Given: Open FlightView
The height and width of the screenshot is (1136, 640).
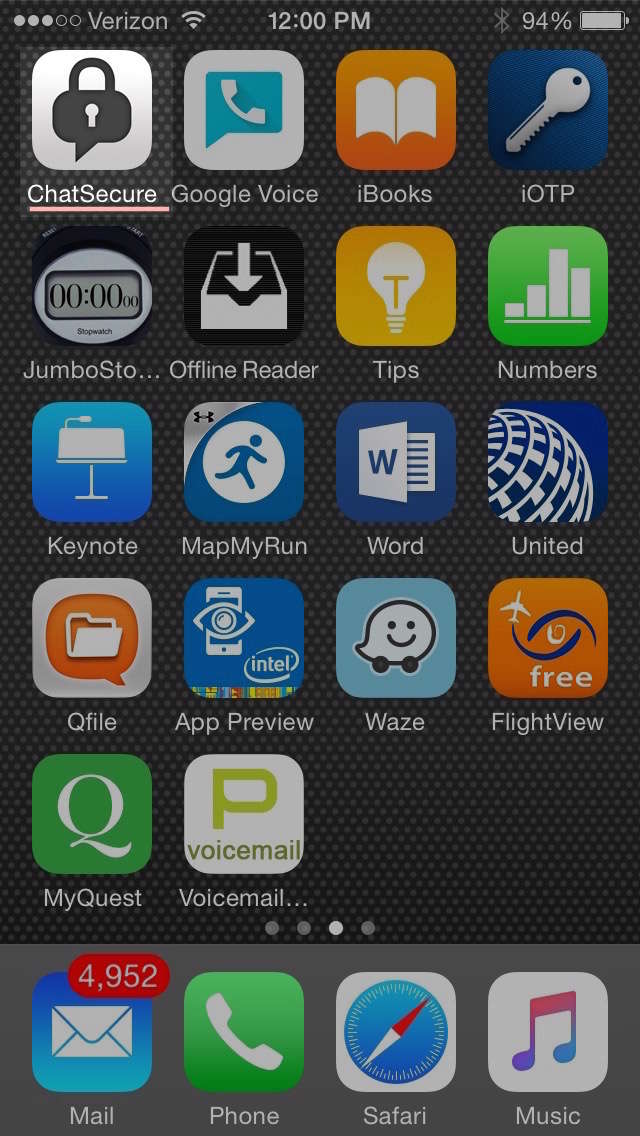Looking at the screenshot, I should point(548,638).
